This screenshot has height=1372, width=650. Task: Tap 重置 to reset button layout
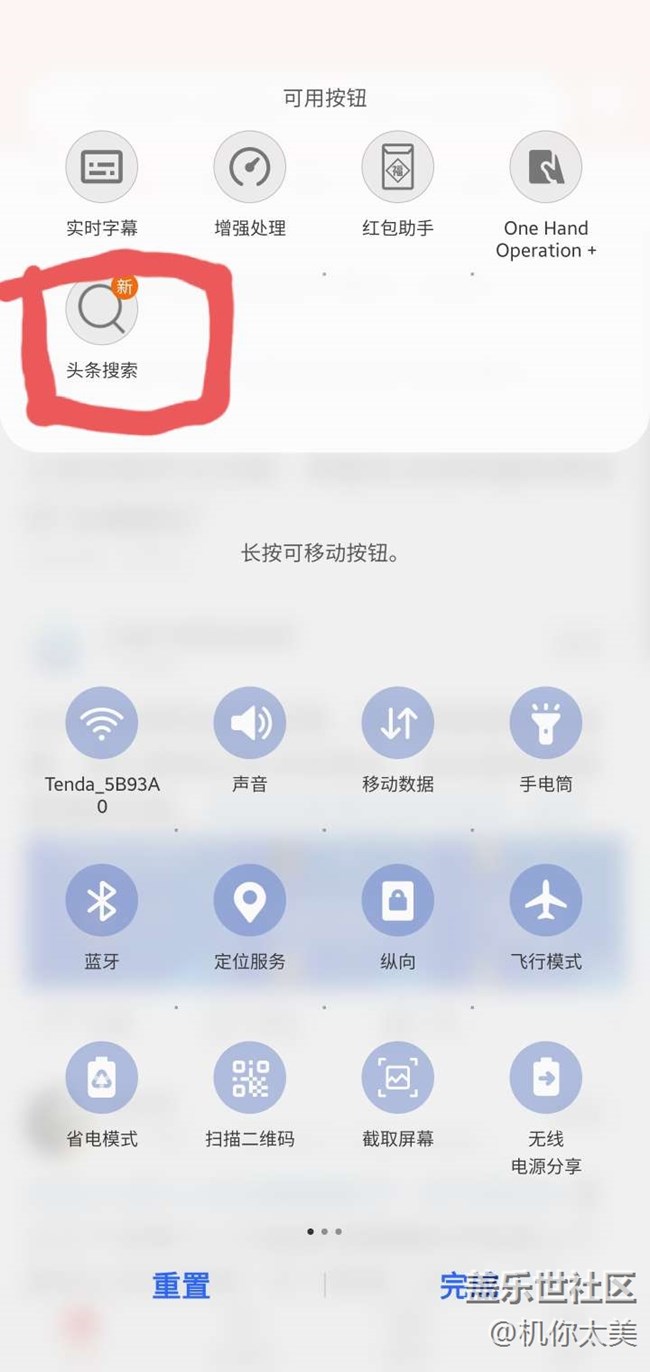[181, 1286]
